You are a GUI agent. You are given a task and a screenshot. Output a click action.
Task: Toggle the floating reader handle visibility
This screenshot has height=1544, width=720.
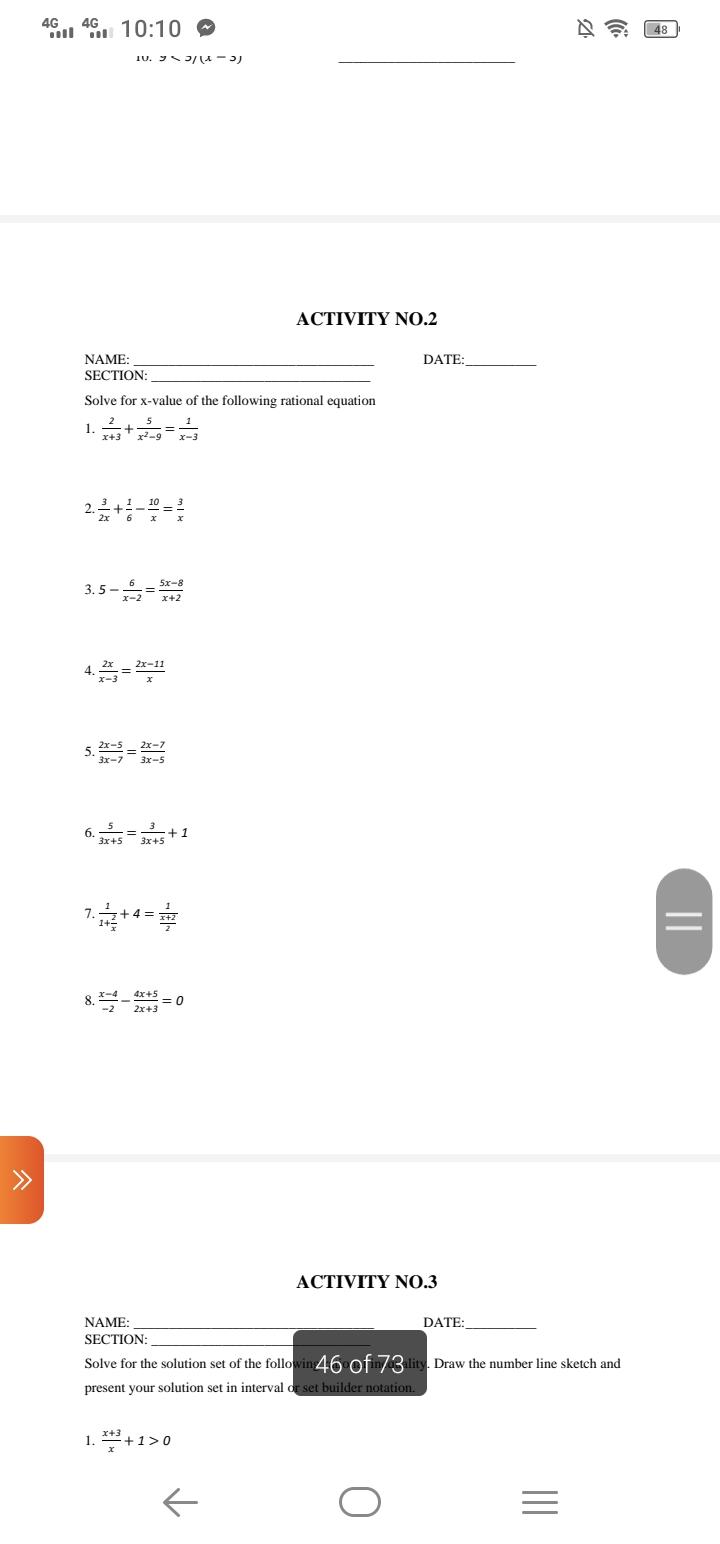(684, 921)
